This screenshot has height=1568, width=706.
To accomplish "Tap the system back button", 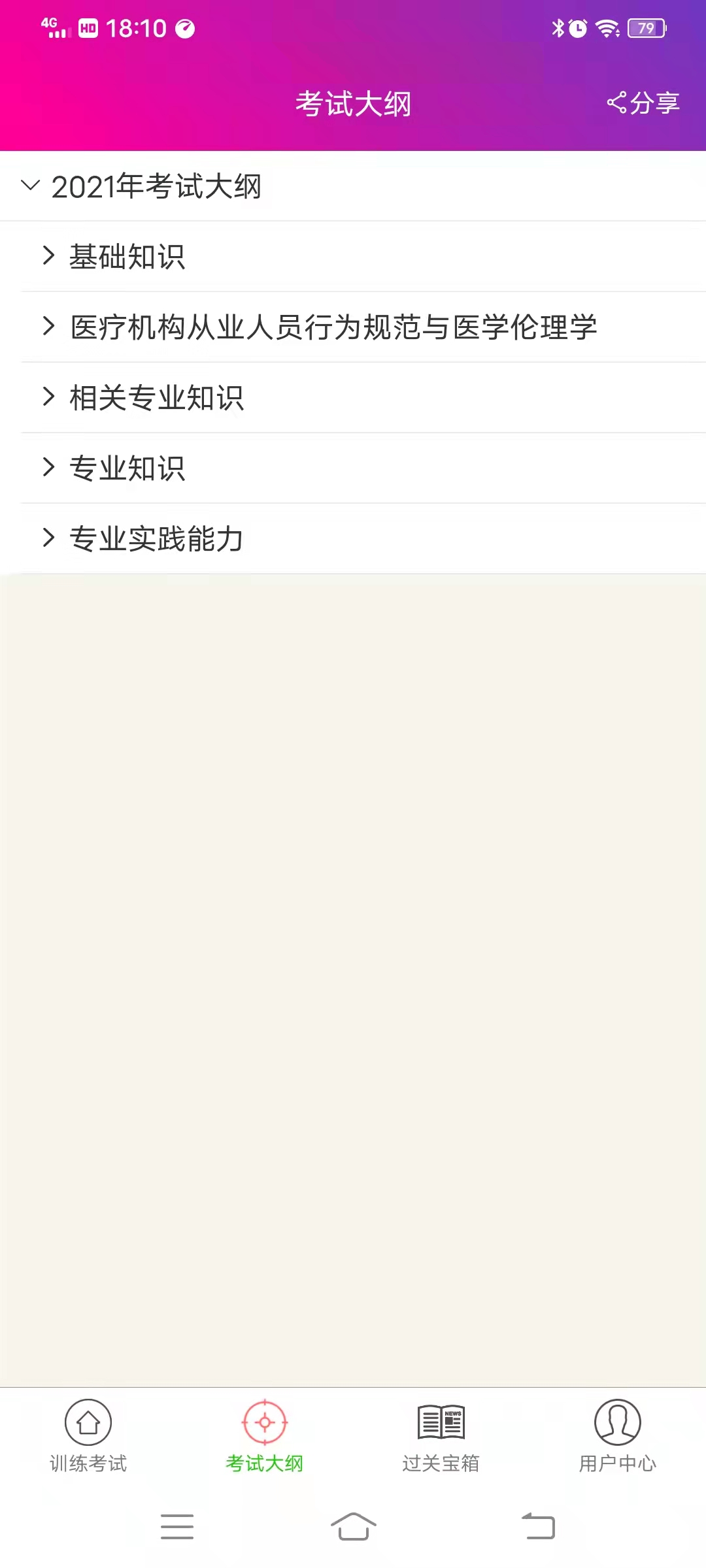I will [x=538, y=1527].
